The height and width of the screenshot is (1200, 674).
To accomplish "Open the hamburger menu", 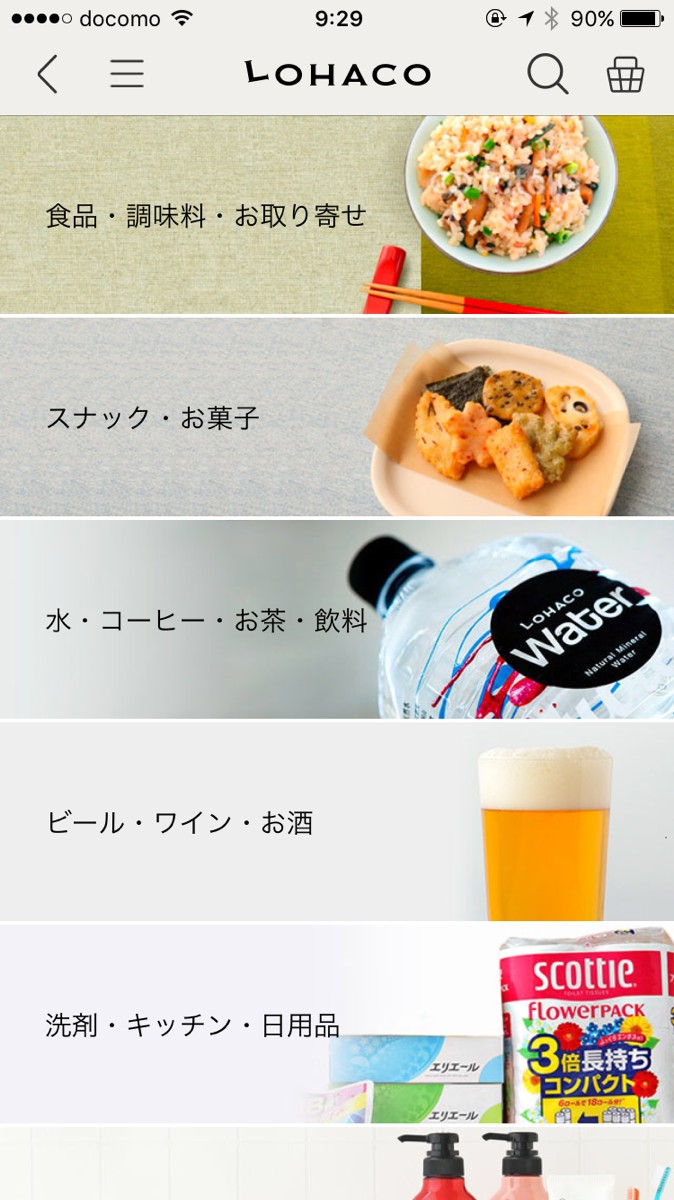I will click(x=127, y=74).
